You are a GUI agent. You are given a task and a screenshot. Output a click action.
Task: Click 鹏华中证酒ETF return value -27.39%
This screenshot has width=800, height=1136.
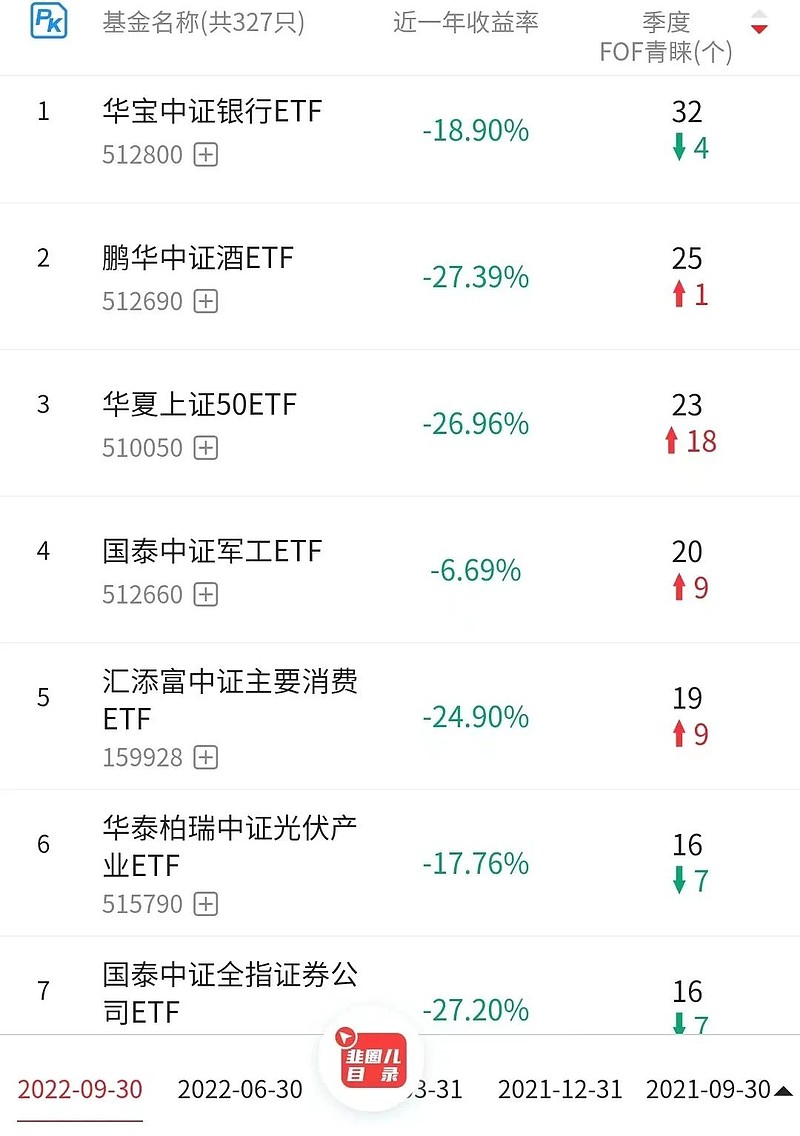(x=474, y=279)
